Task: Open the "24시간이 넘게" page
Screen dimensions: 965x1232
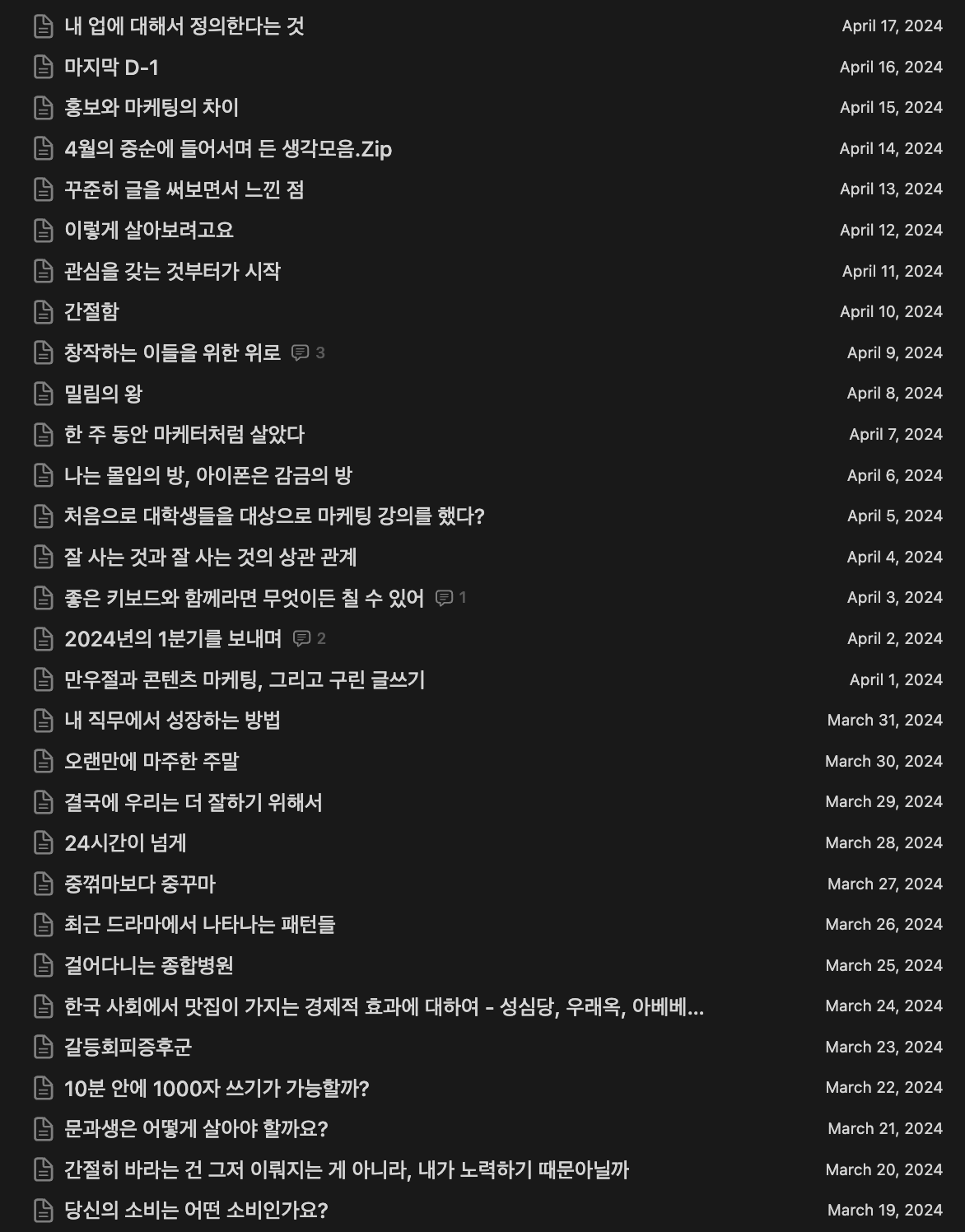Action: tap(125, 843)
